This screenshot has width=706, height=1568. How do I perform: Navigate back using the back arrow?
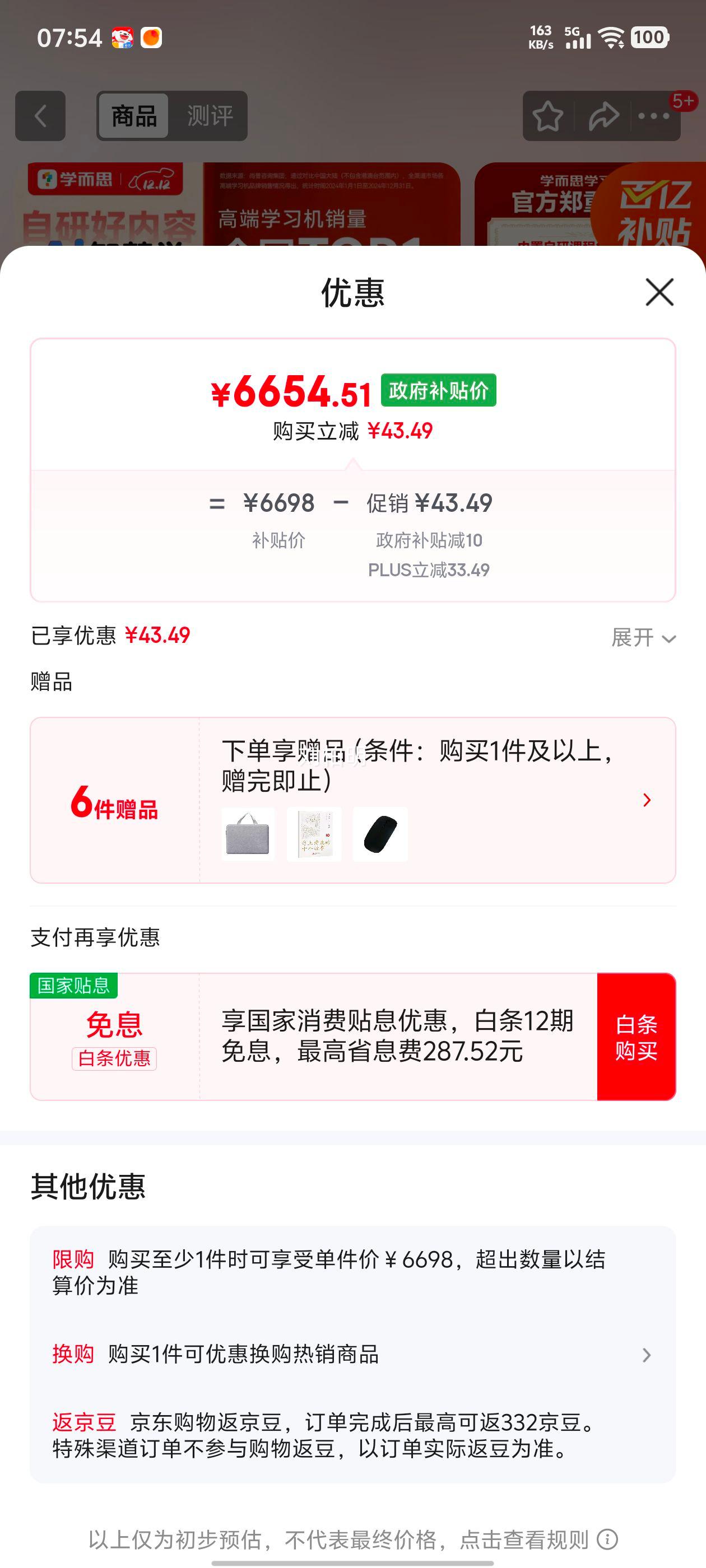tap(40, 116)
